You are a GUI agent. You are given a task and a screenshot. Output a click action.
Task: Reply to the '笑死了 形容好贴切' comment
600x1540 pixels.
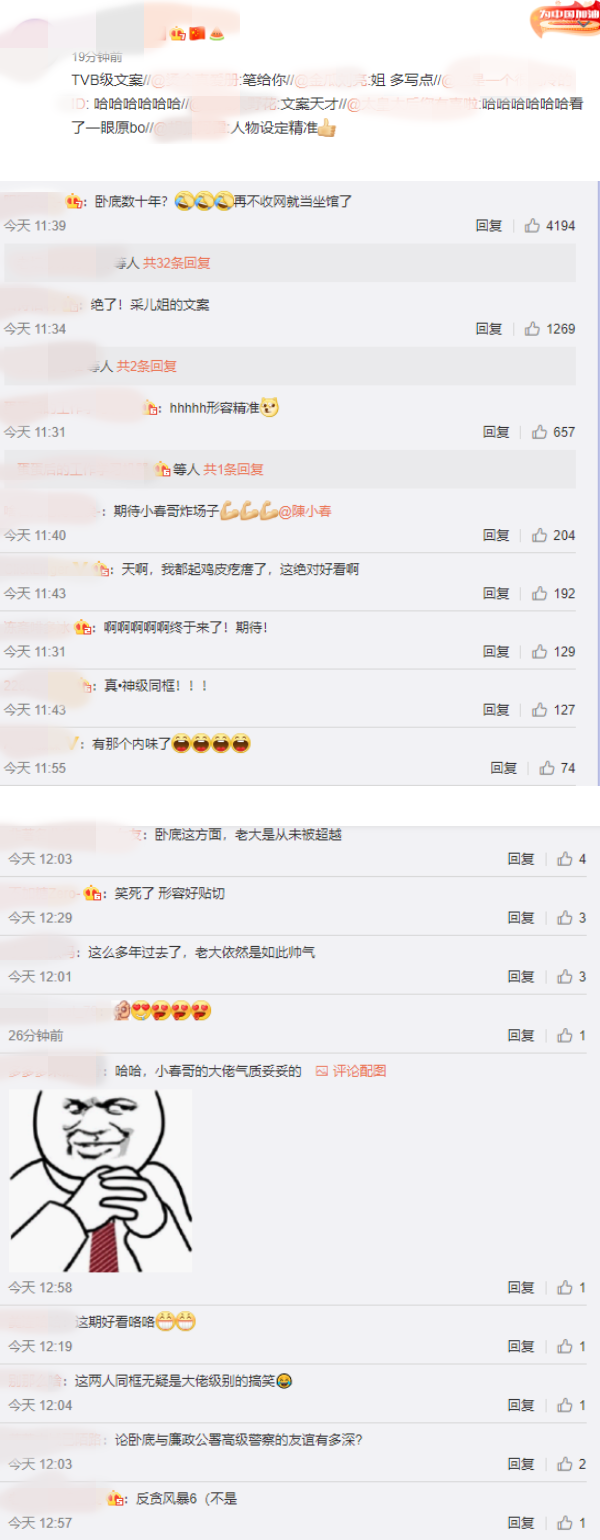pos(521,918)
